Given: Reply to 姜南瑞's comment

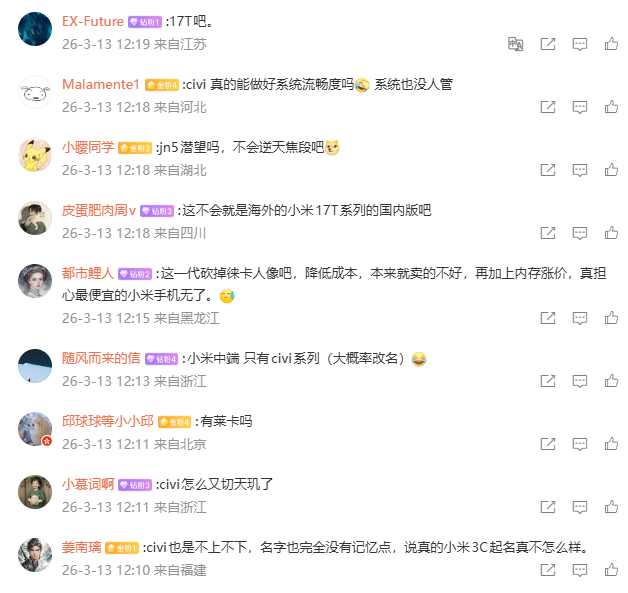Looking at the screenshot, I should point(580,570).
